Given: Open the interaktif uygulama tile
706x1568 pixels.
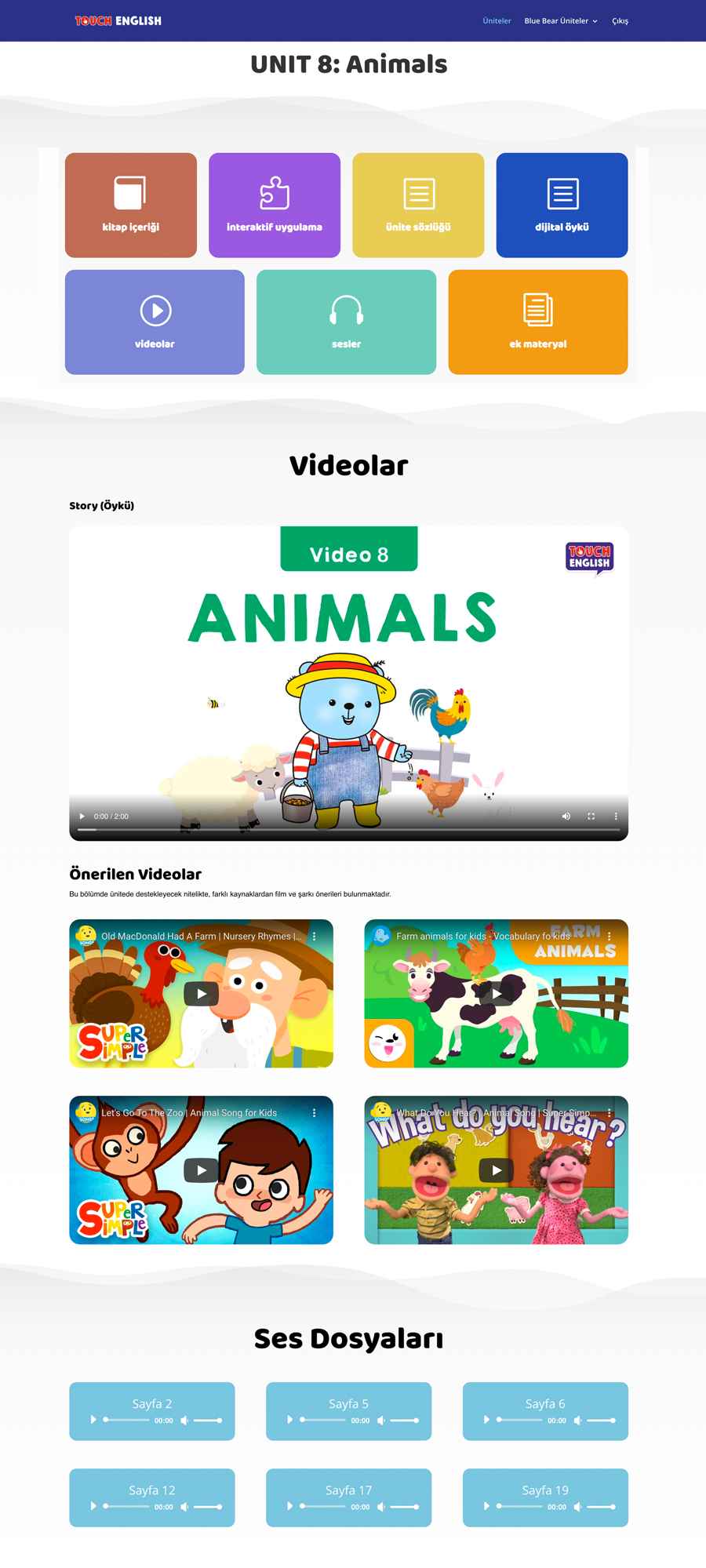Looking at the screenshot, I should tap(275, 206).
